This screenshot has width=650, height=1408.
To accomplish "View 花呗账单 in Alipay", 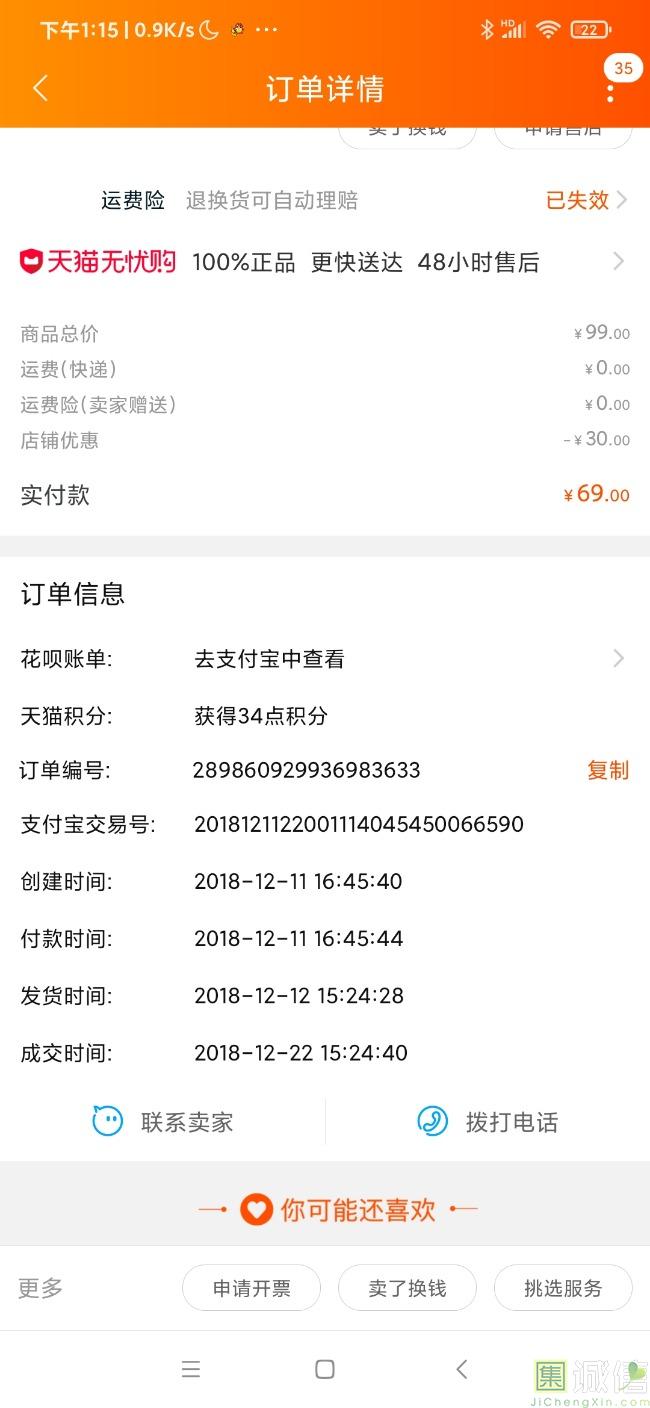I will point(325,659).
